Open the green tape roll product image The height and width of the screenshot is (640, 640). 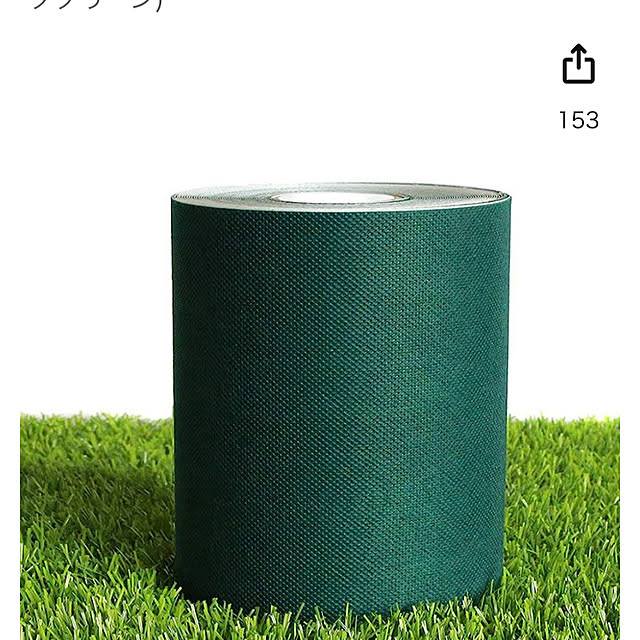click(340, 400)
